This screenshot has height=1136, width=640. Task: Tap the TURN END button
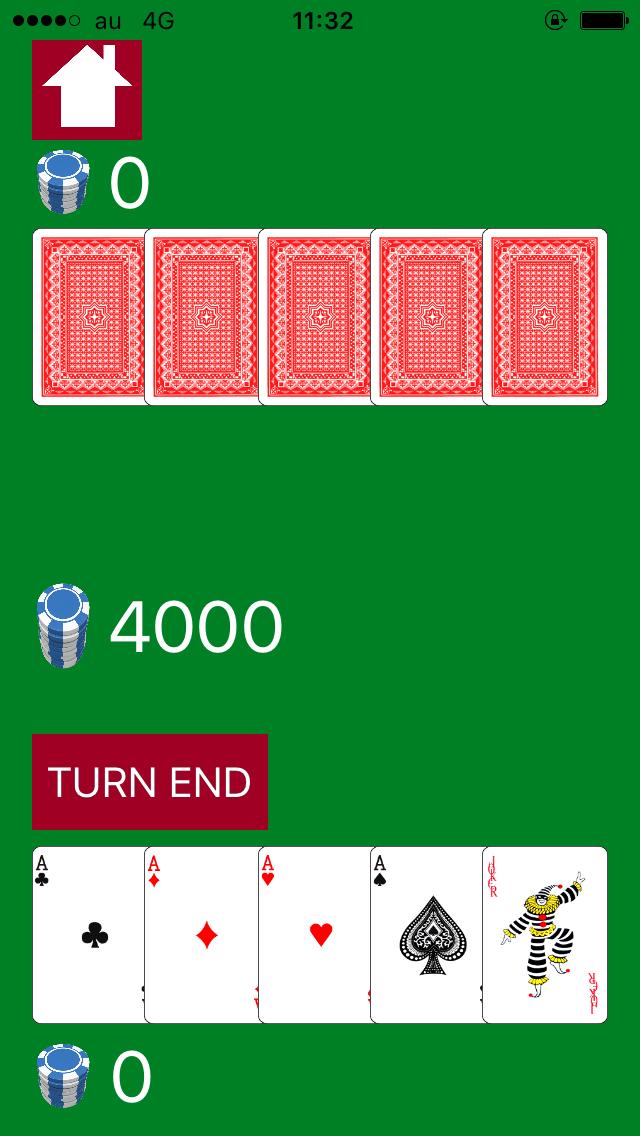tap(150, 782)
